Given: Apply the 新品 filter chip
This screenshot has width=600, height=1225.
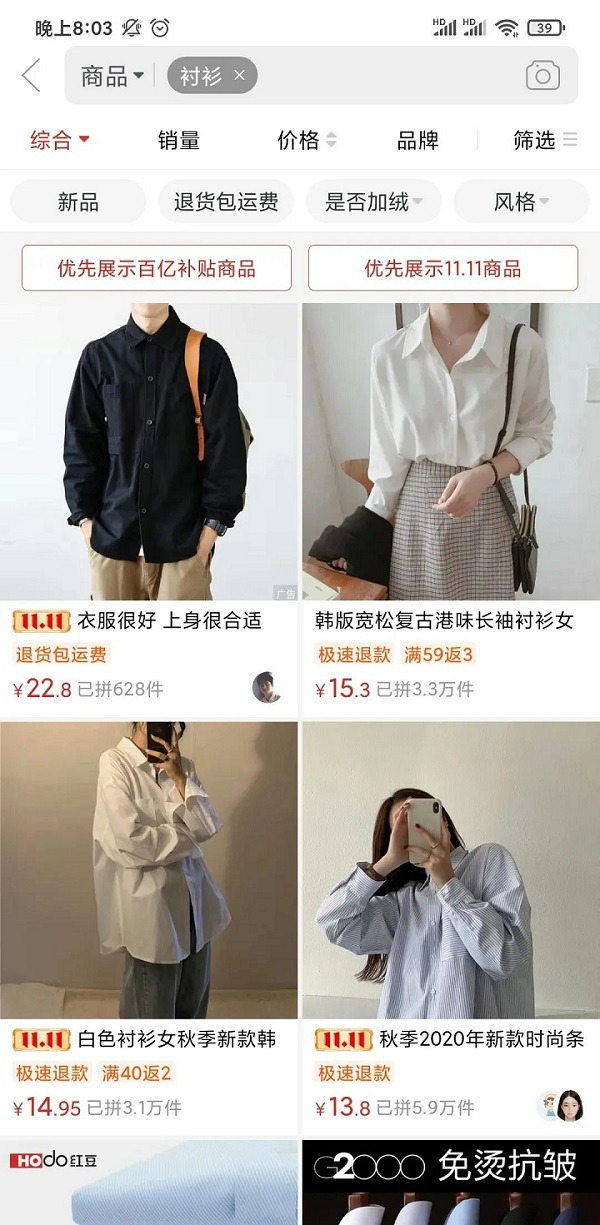Looking at the screenshot, I should (78, 202).
